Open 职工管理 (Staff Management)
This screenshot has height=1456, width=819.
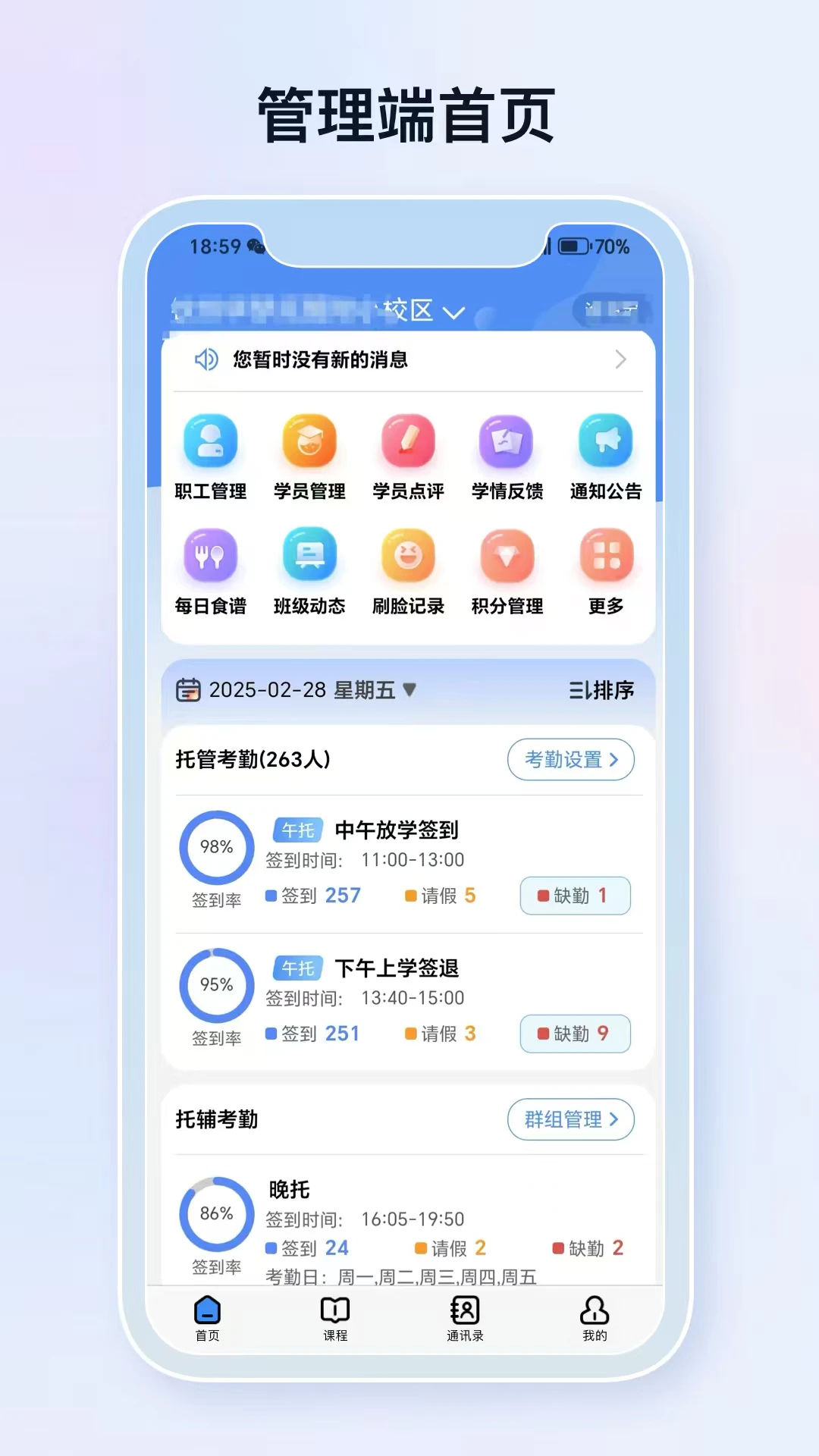point(210,455)
